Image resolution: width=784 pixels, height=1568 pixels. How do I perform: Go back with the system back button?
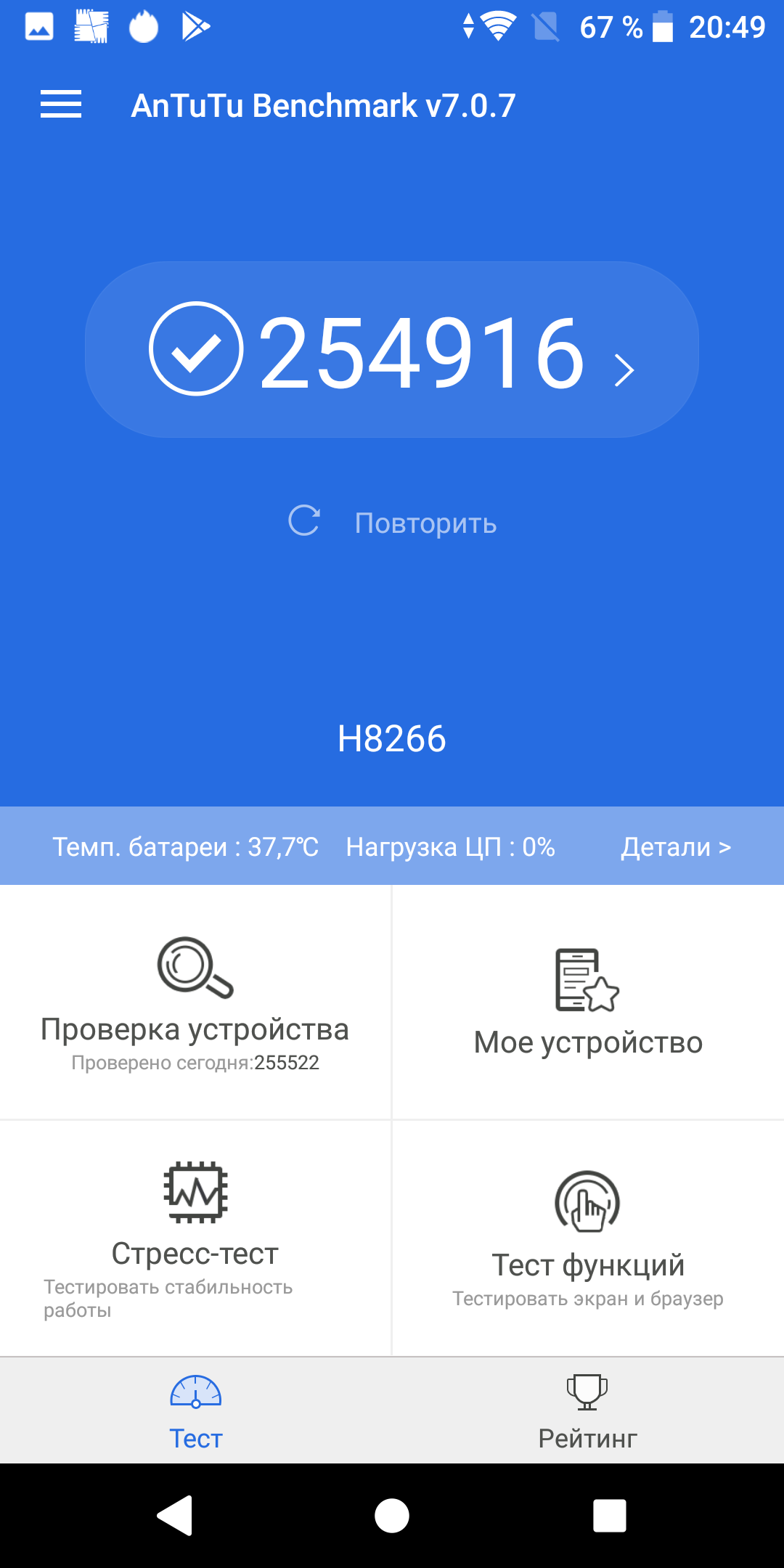pos(175,1516)
